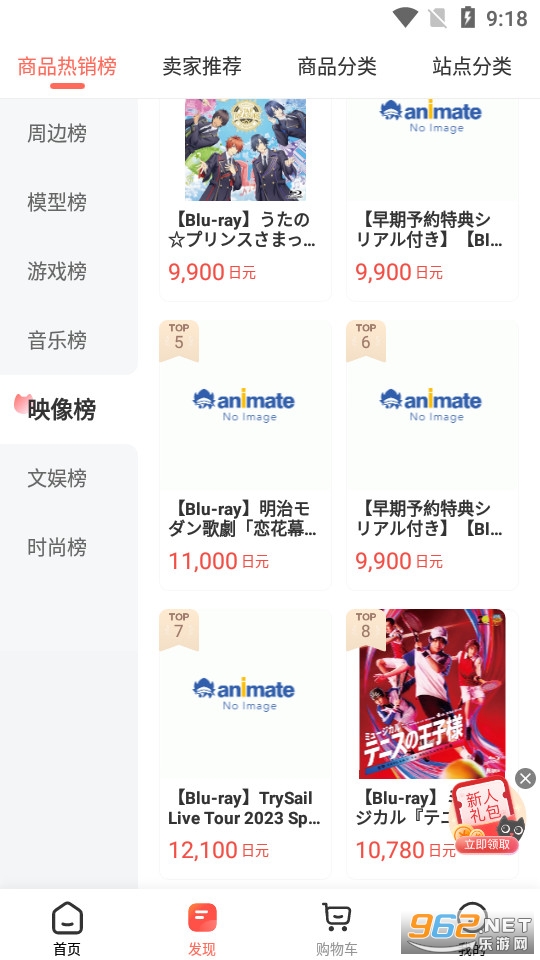Open the 文娱榜 ranking
540x960 pixels.
point(57,478)
